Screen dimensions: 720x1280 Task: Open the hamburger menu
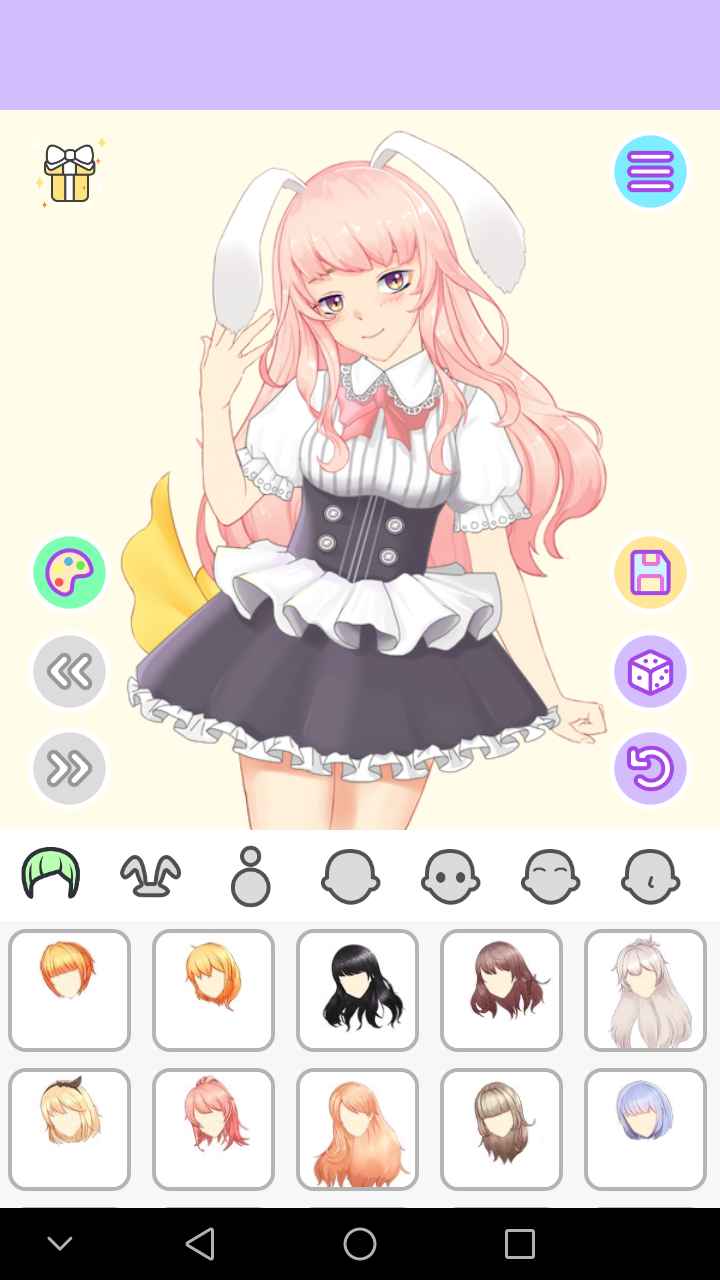pyautogui.click(x=650, y=172)
